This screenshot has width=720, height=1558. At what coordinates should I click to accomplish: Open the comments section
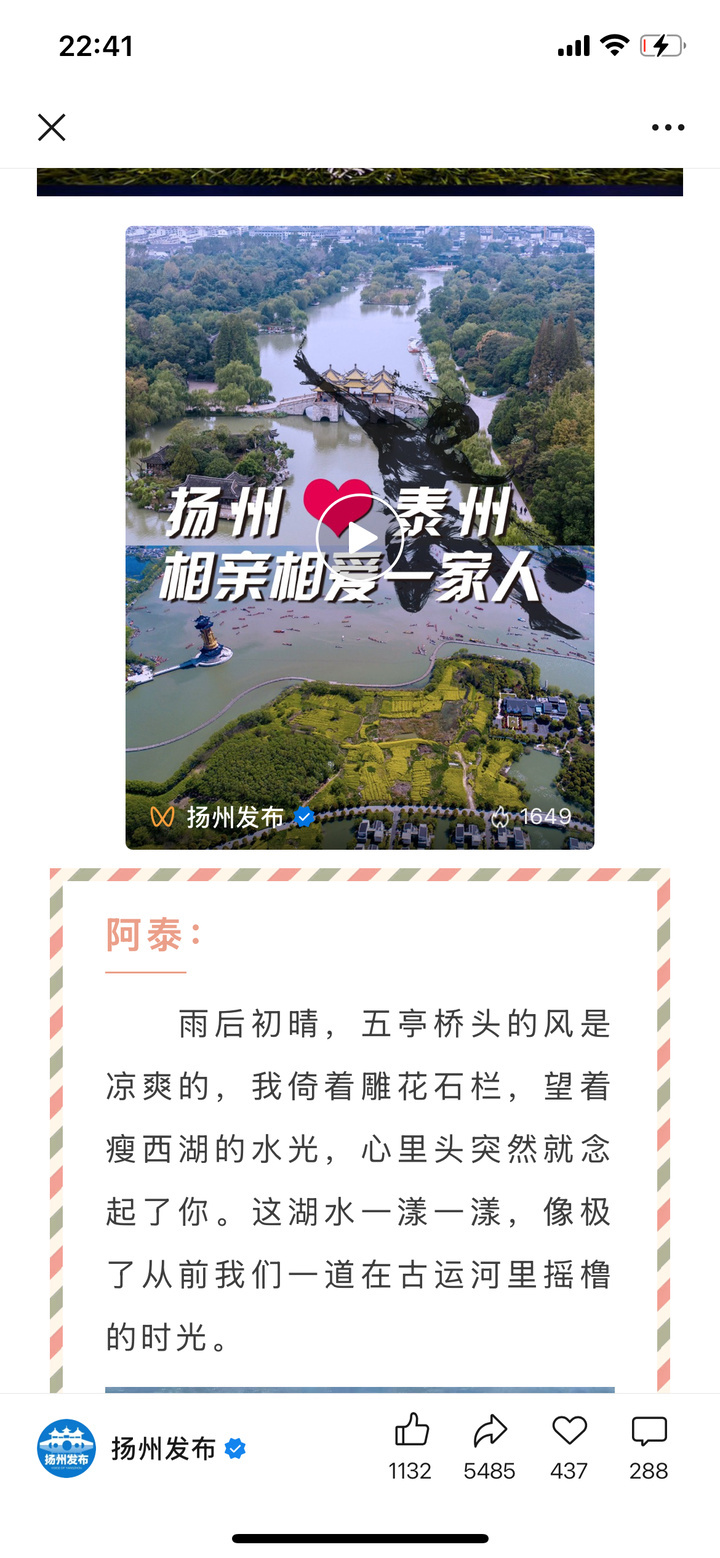coord(649,1446)
